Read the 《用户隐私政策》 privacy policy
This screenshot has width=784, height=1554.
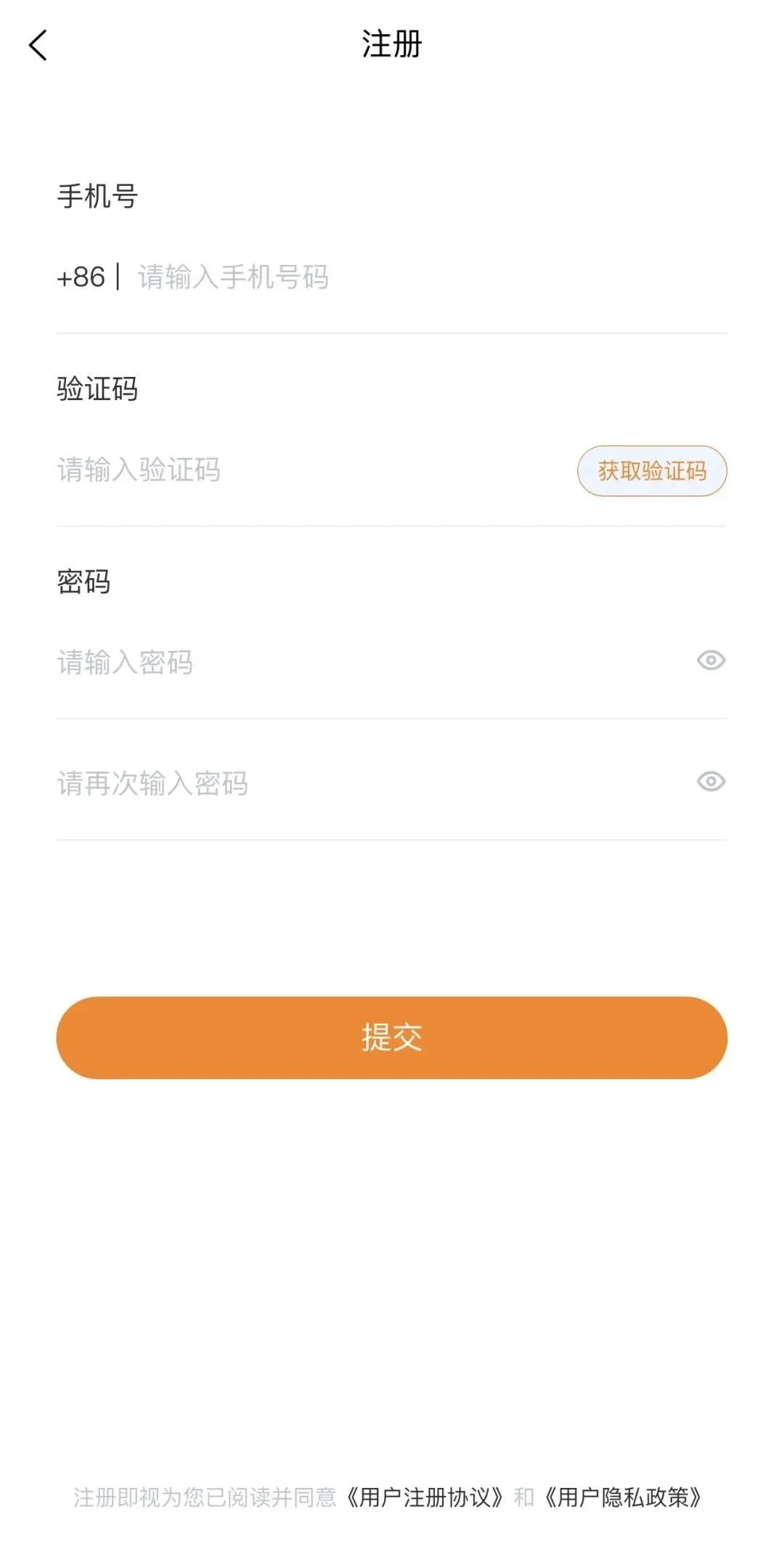point(623,1497)
